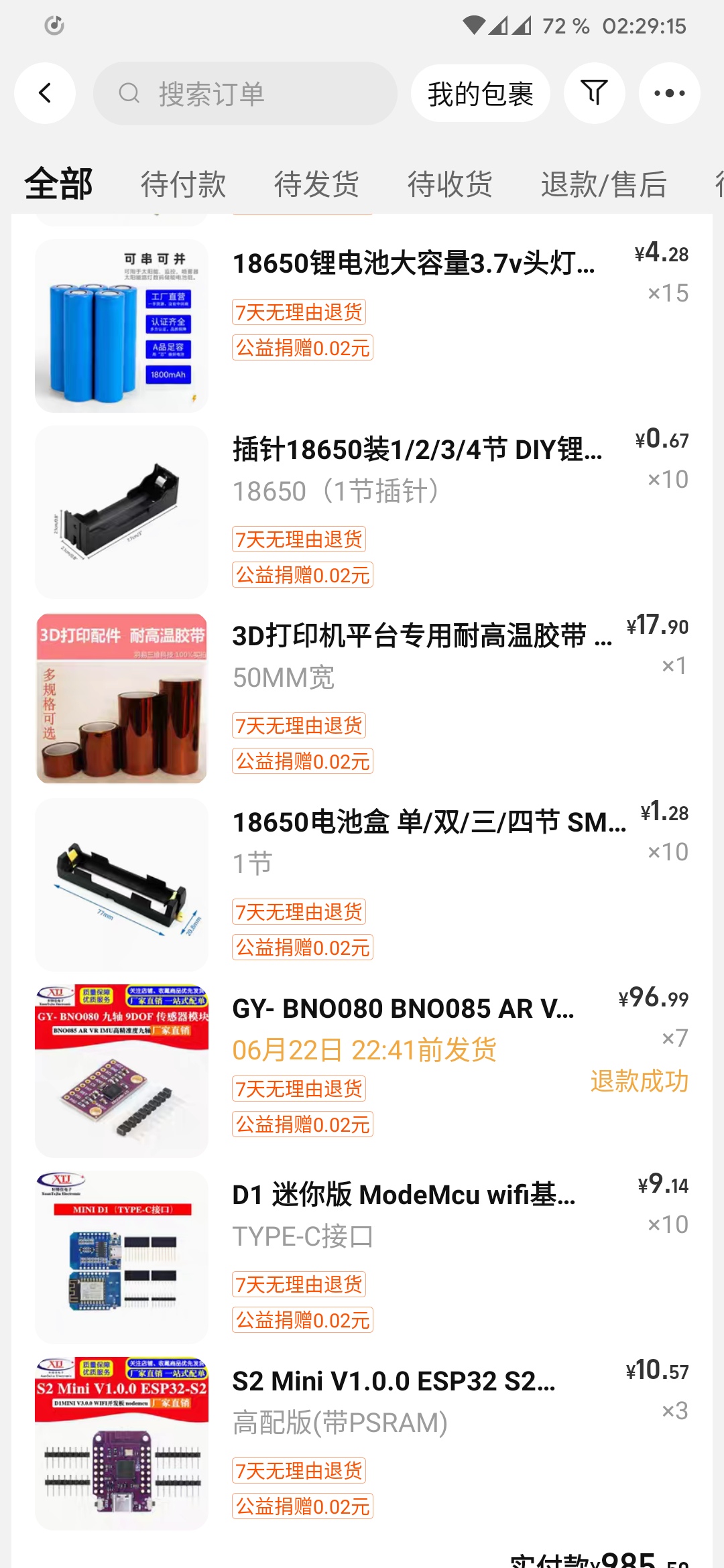
Task: Switch to the 待付款 tab
Action: point(183,184)
